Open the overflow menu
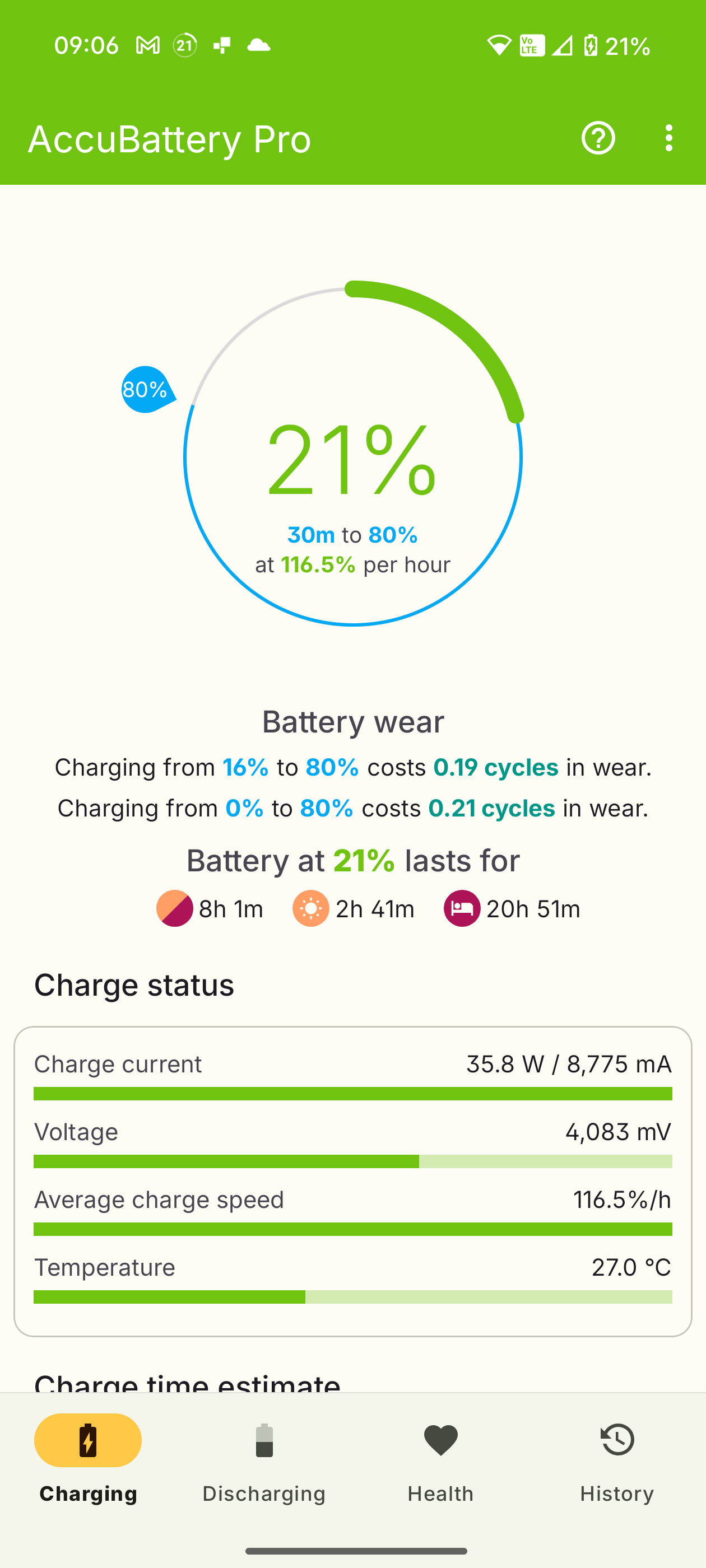Screen dimensions: 706x1568 coord(668,138)
